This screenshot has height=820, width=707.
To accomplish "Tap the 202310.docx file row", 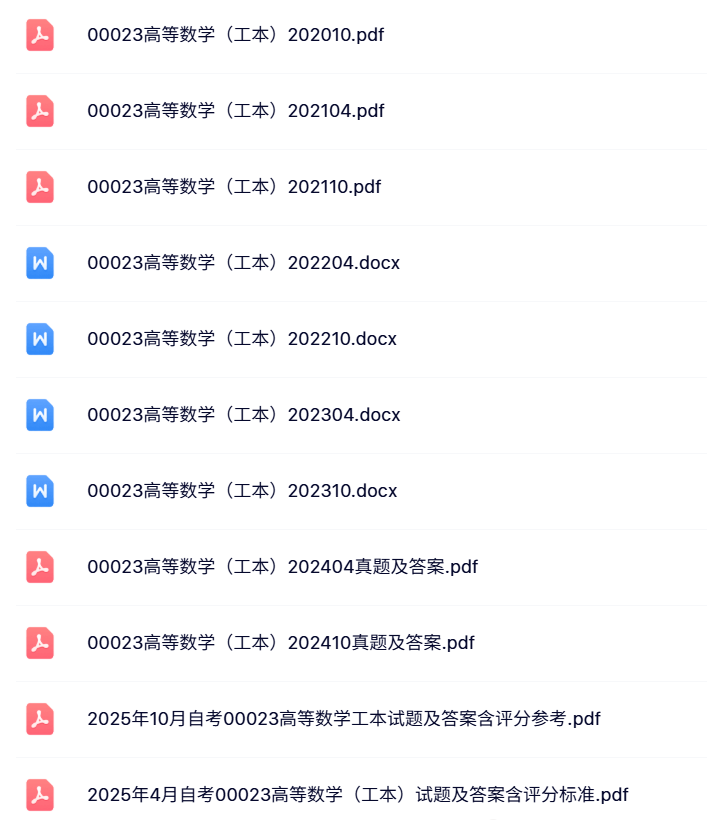I will pyautogui.click(x=242, y=491).
